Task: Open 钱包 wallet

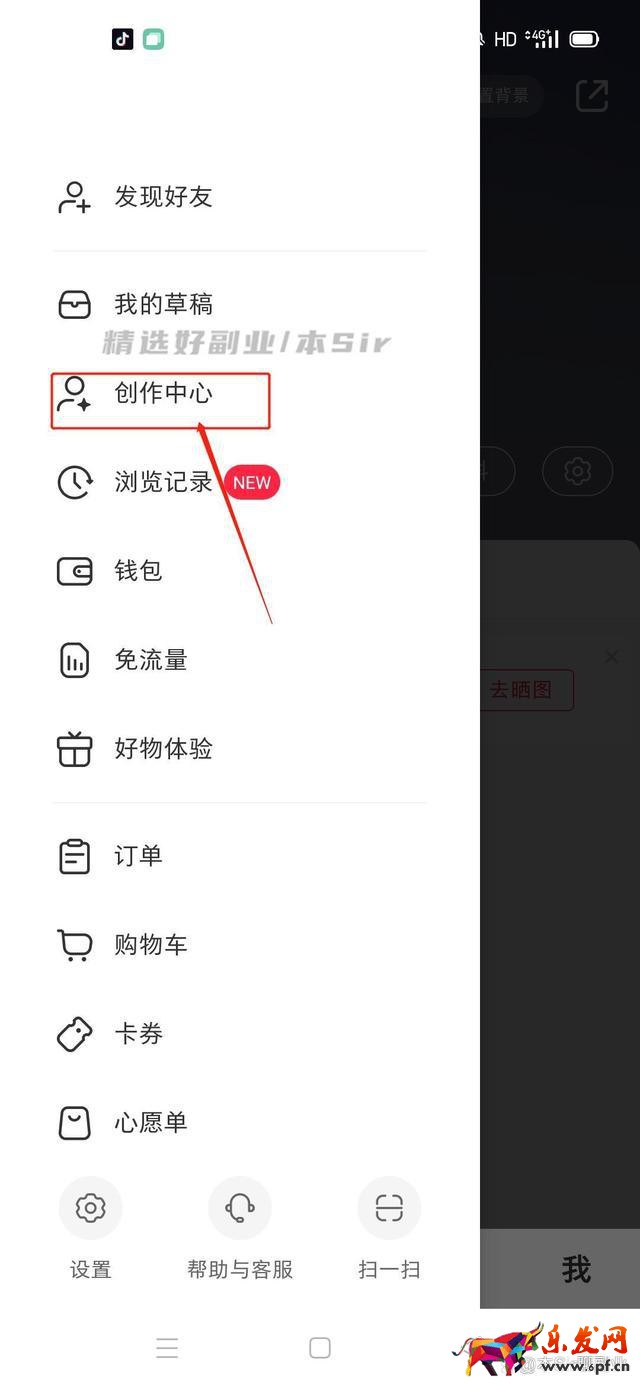Action: tap(138, 571)
